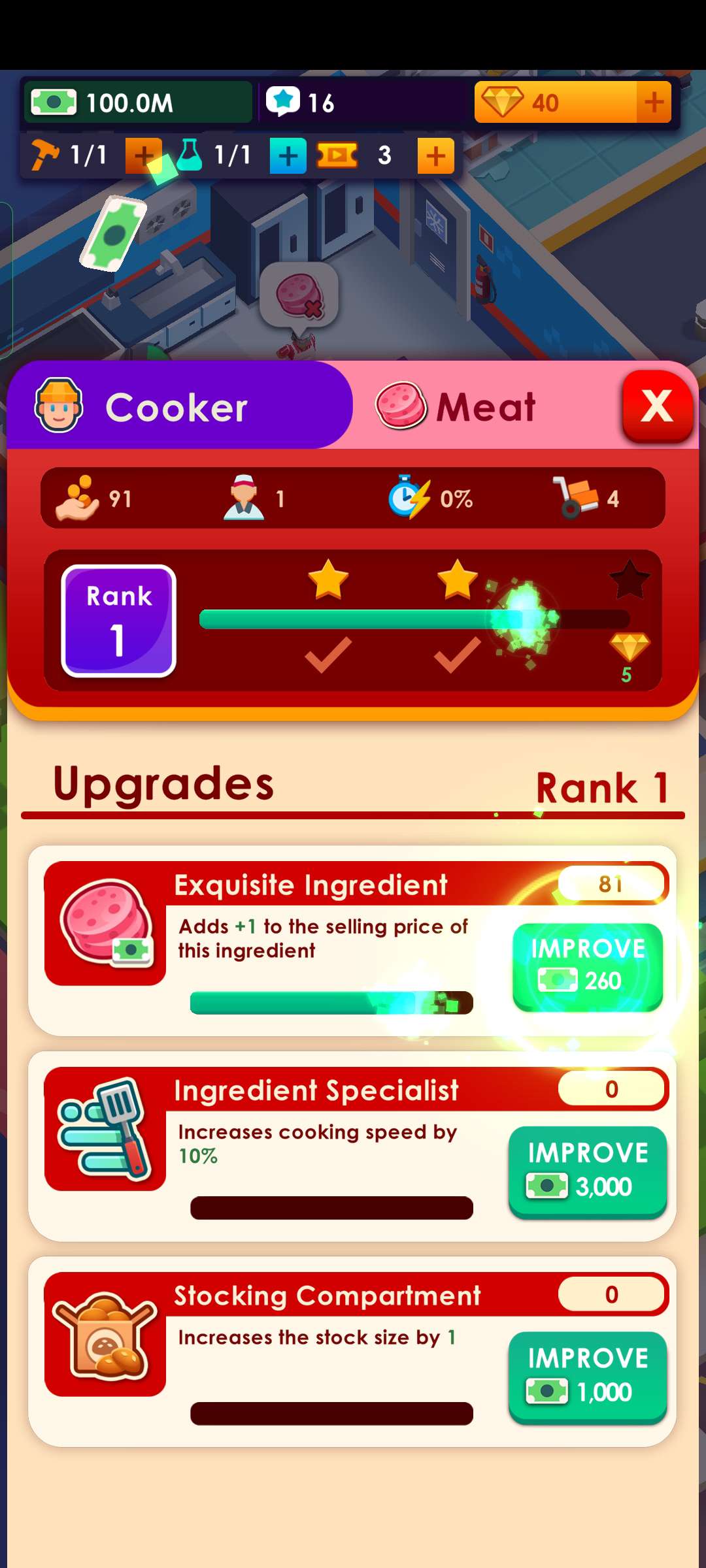The width and height of the screenshot is (706, 1568).
Task: Improve Stocking Compartment for 1,000
Action: click(x=588, y=1377)
